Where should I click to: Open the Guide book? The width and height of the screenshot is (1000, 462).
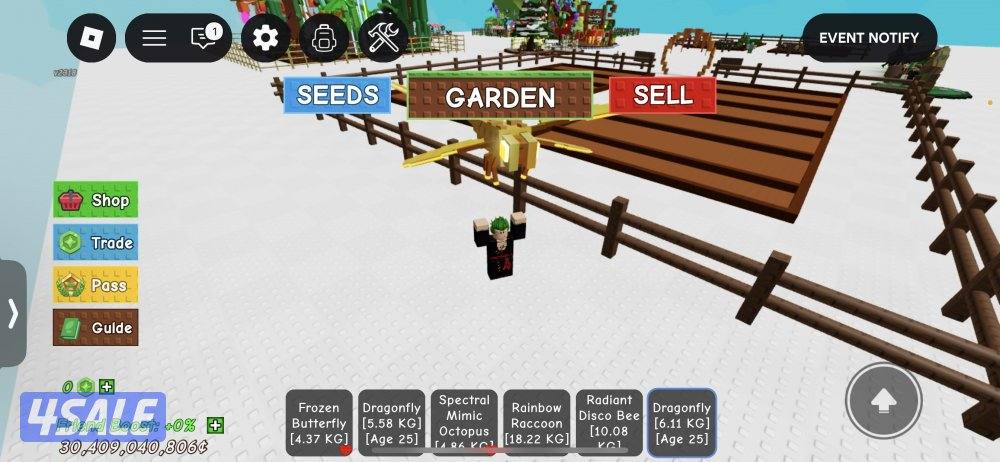(x=96, y=327)
